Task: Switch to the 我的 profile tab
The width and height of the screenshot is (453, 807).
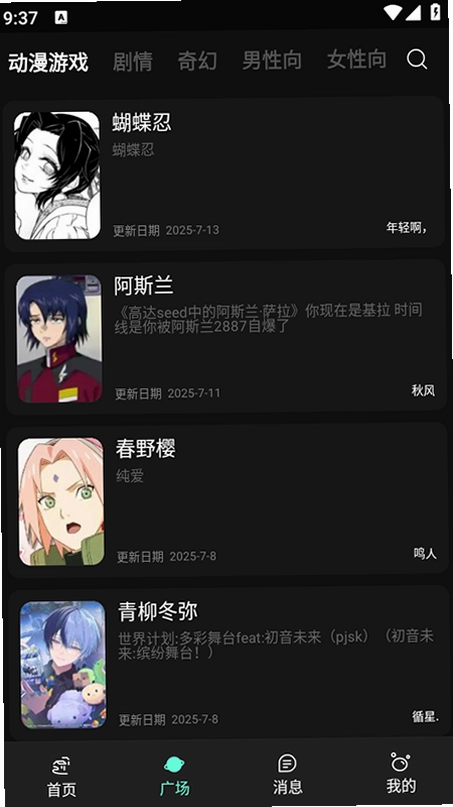Action: point(401,774)
